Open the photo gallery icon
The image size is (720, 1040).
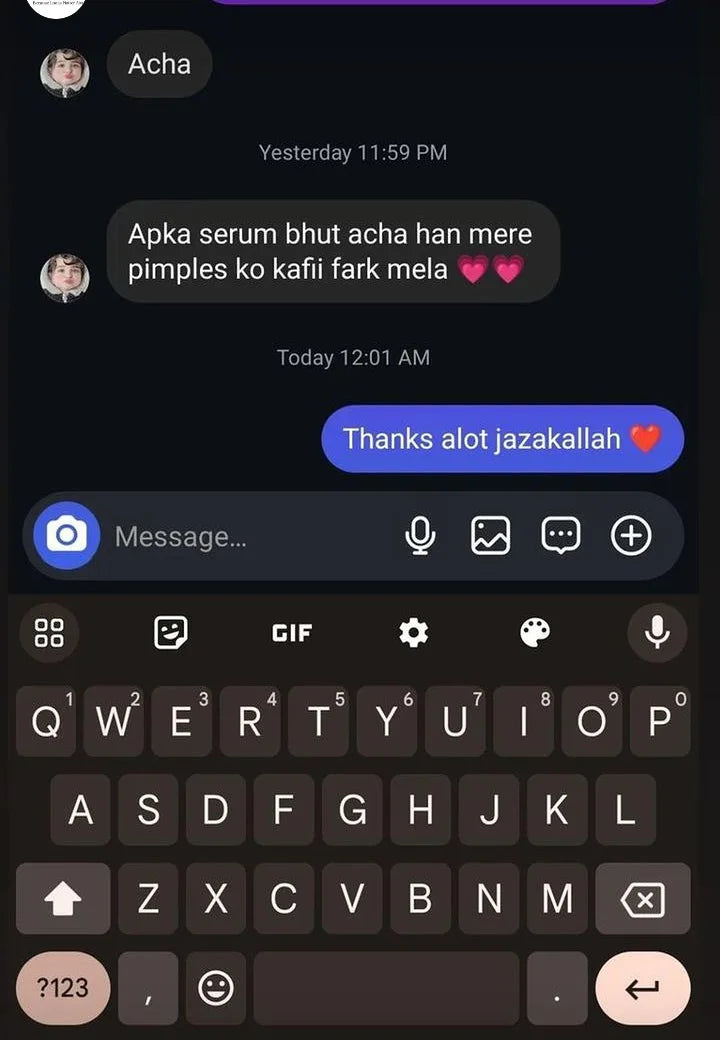coord(490,536)
